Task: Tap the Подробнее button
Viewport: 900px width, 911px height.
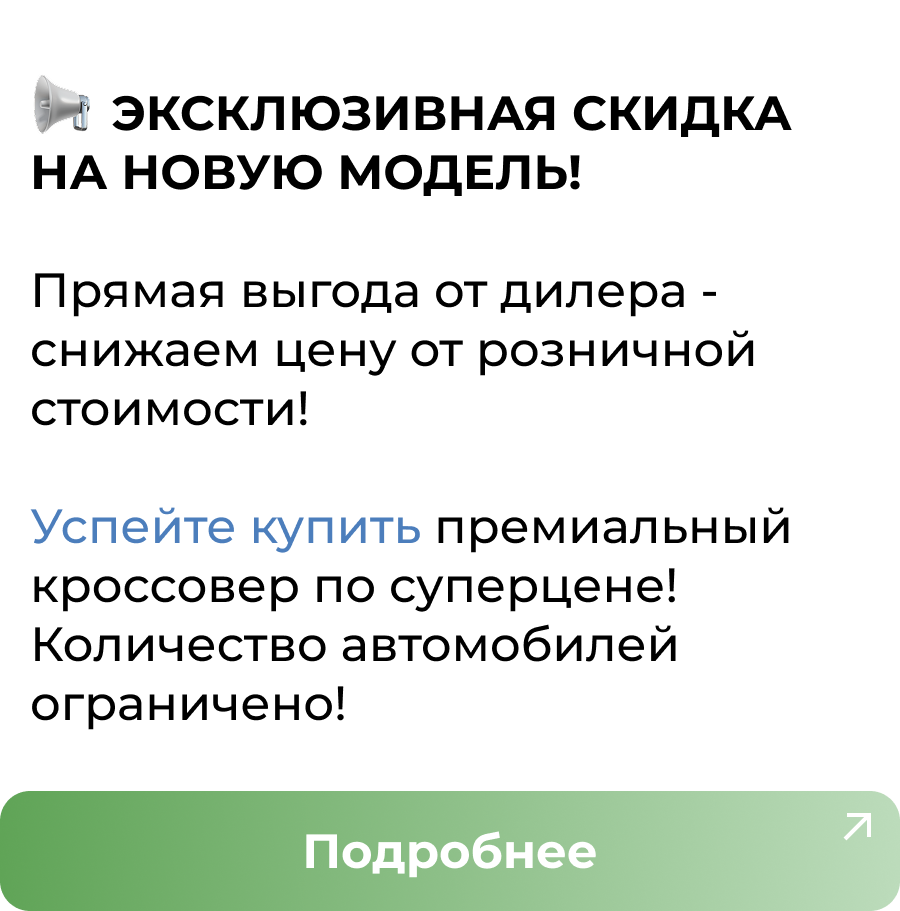Action: tap(450, 851)
